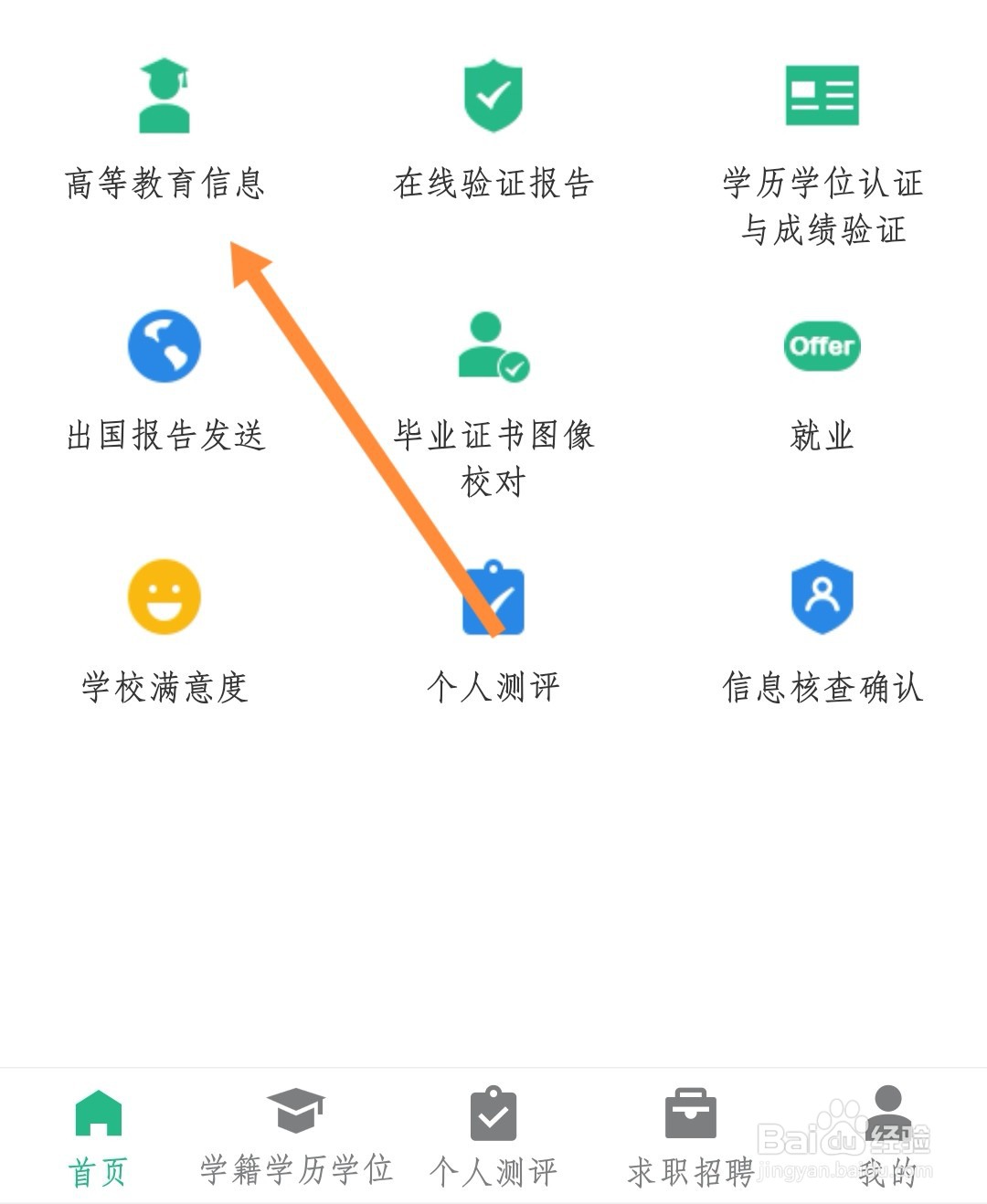
Task: Select the 出国报告发送 globe icon
Action: click(163, 345)
